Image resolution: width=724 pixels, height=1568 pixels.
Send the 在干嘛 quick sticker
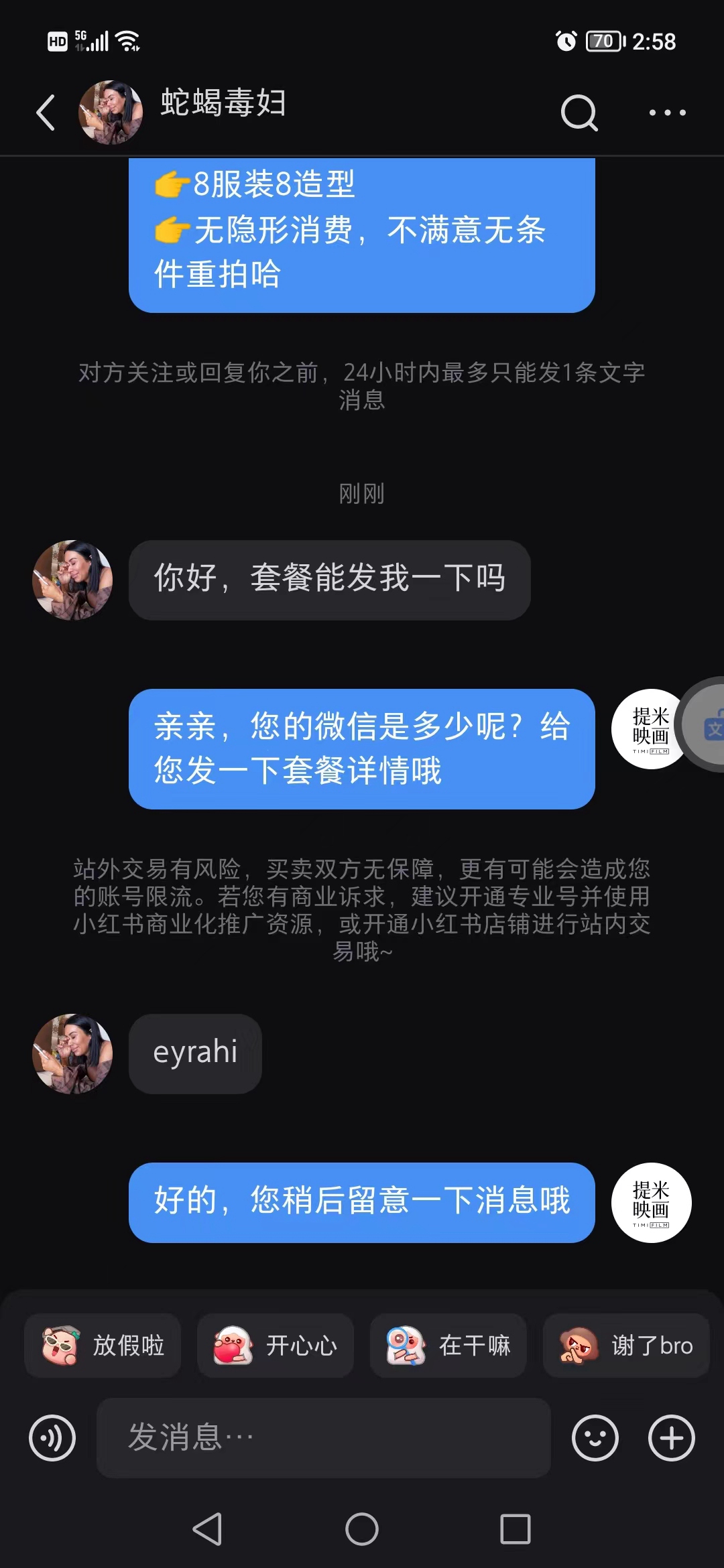click(x=448, y=1345)
